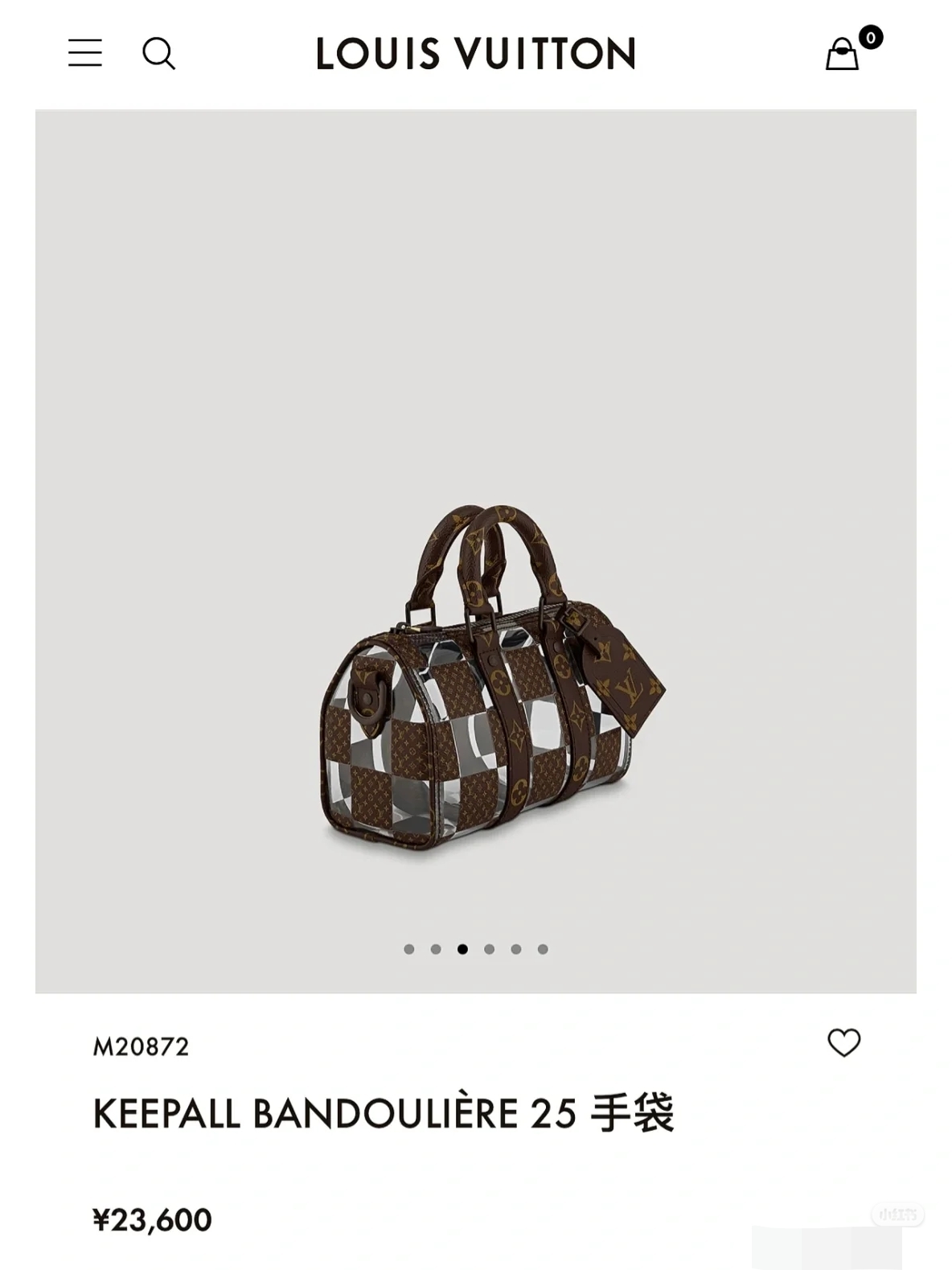Add Keepall Bandoulière 25 to wishlist
Screen dimensions: 952x1270
[843, 1043]
